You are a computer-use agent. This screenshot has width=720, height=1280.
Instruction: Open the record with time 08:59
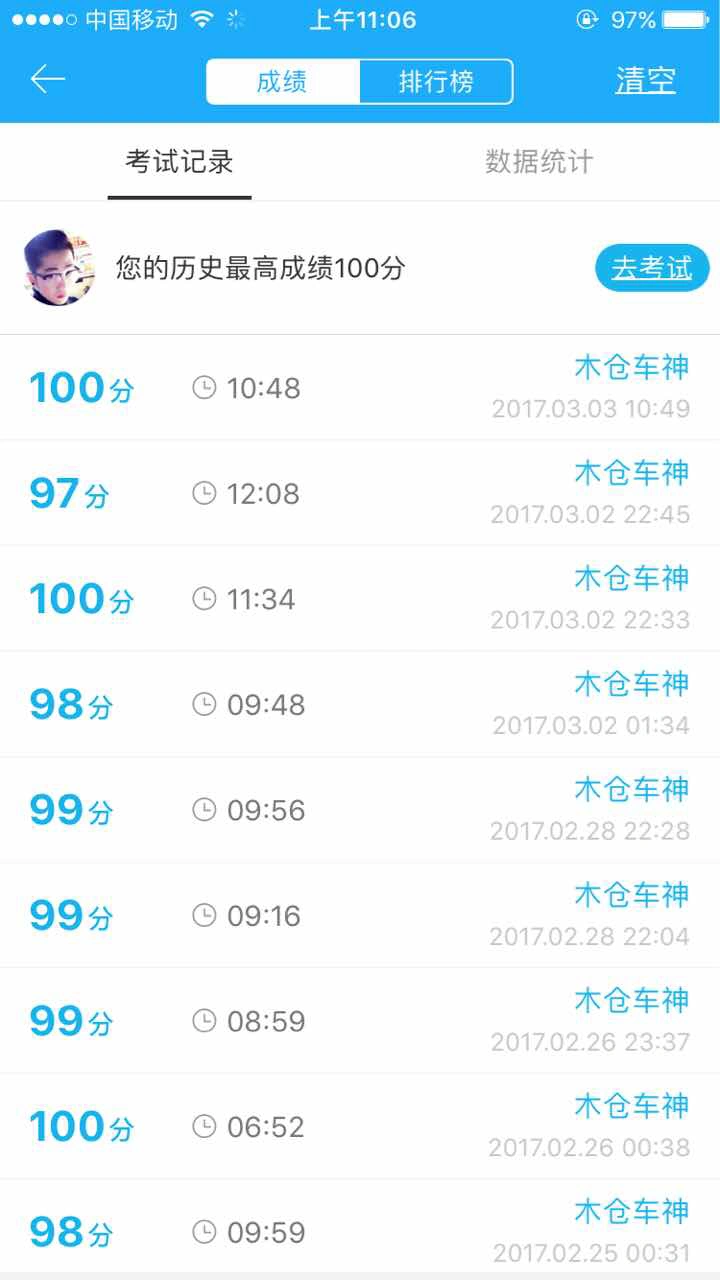(x=360, y=1021)
